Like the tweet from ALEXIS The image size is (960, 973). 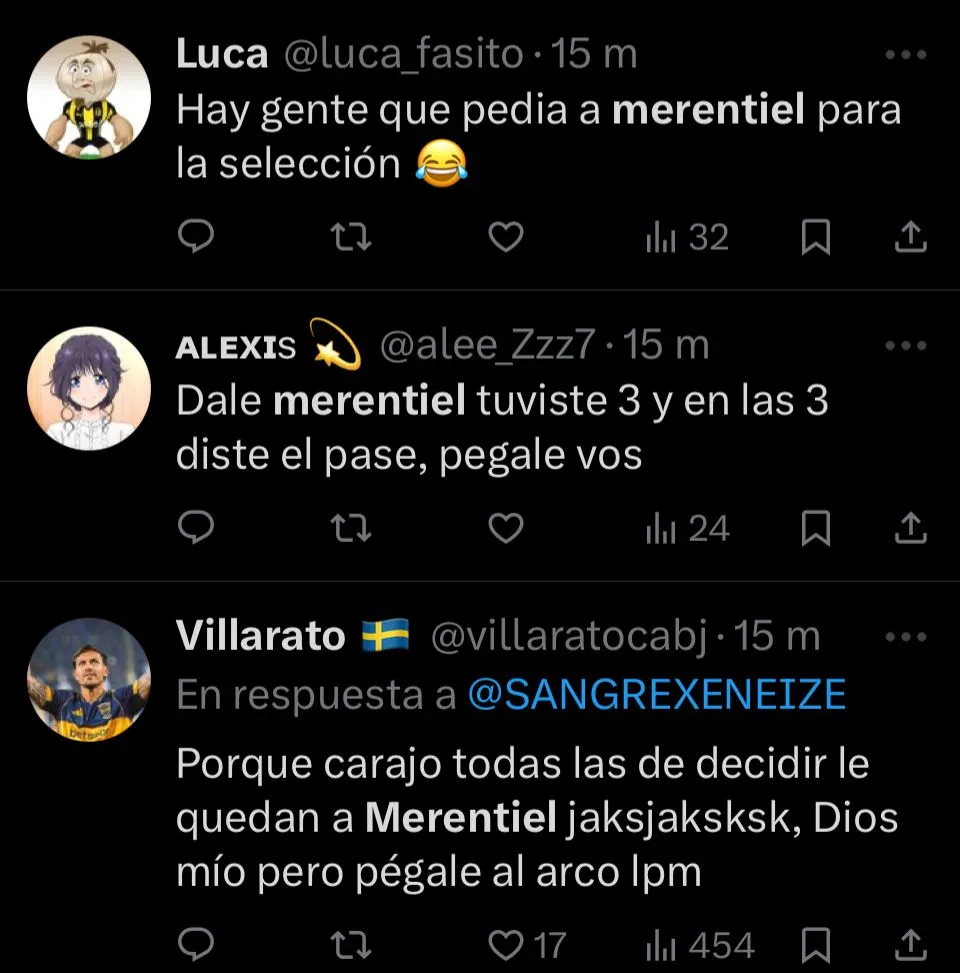click(506, 527)
